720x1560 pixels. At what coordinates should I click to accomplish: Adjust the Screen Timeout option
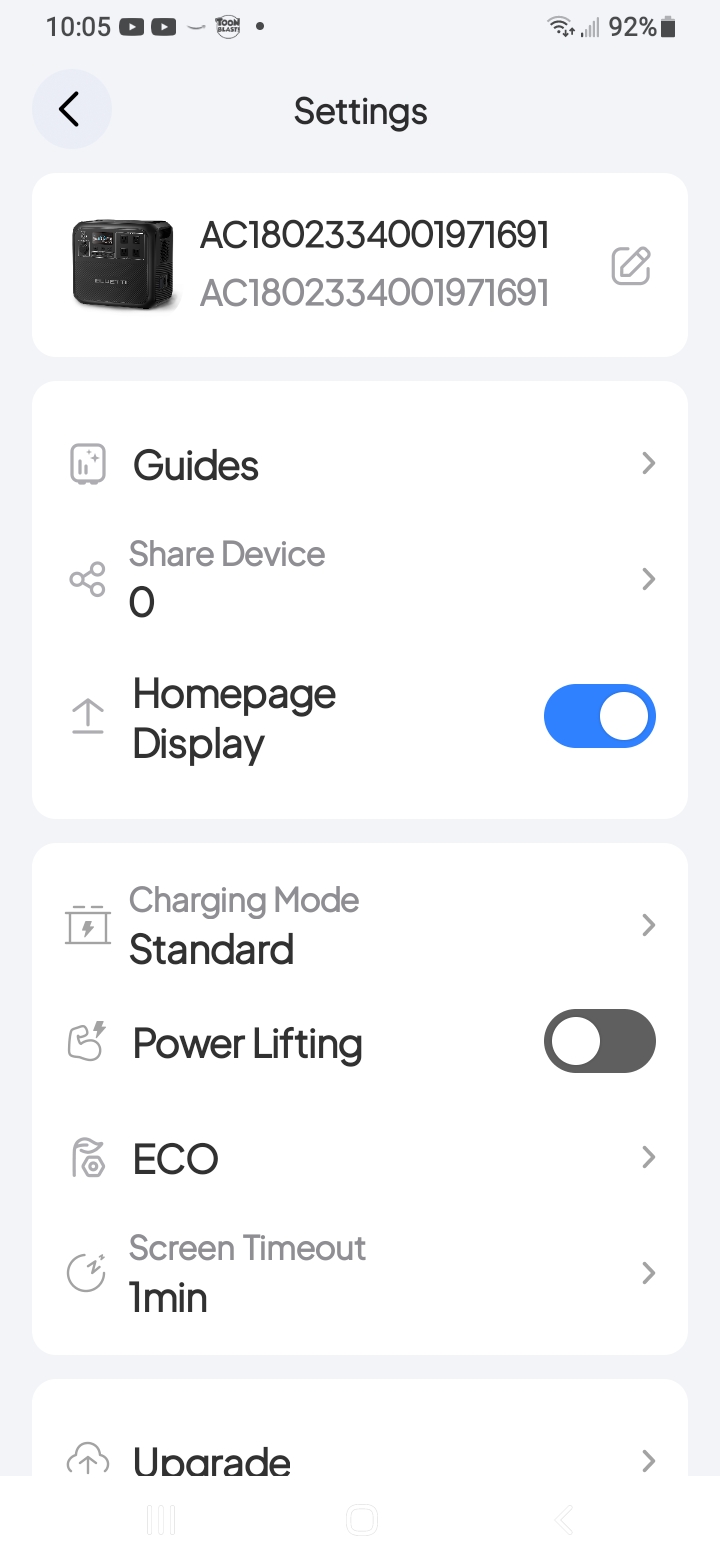tap(360, 1273)
